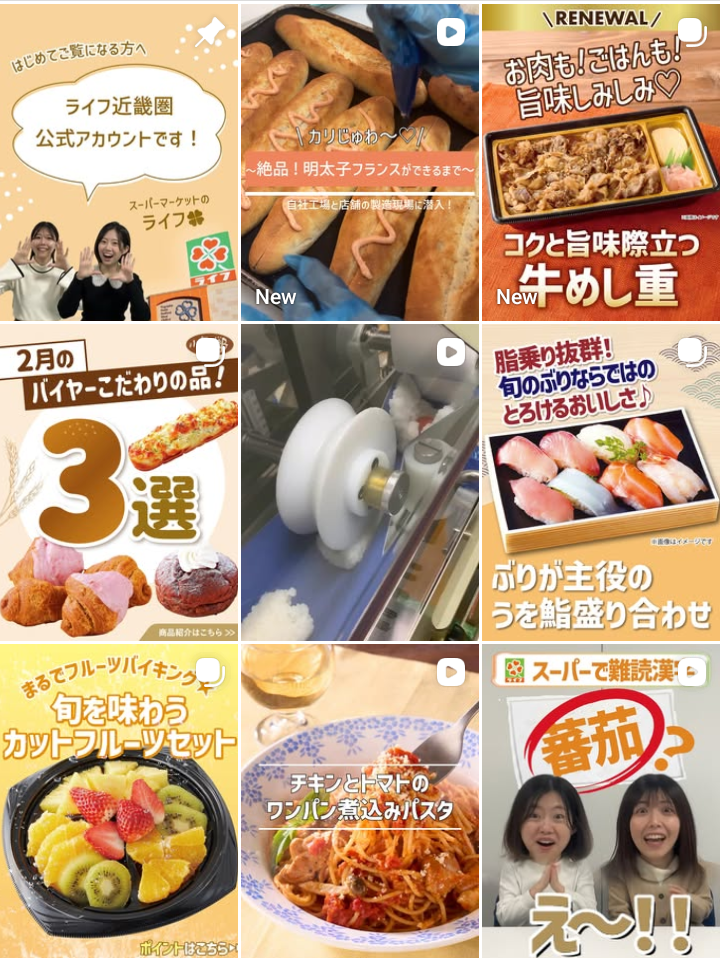Open the 牛めし重 beef rice bento post
The image size is (720, 958).
click(x=600, y=160)
